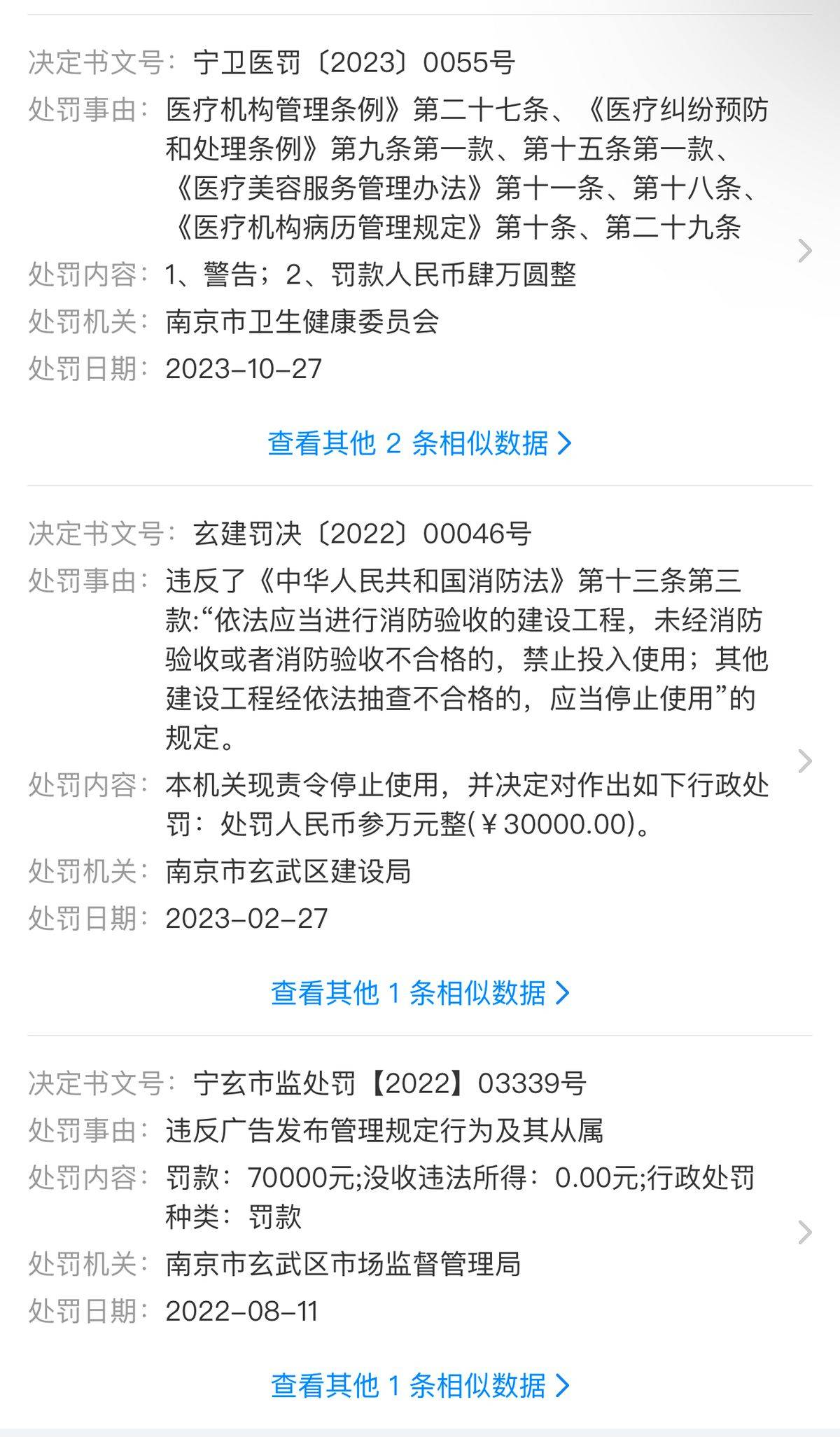The image size is (840, 1437).
Task: View 1 similar record under the 2023-02-27 penalty
Action: (x=420, y=992)
